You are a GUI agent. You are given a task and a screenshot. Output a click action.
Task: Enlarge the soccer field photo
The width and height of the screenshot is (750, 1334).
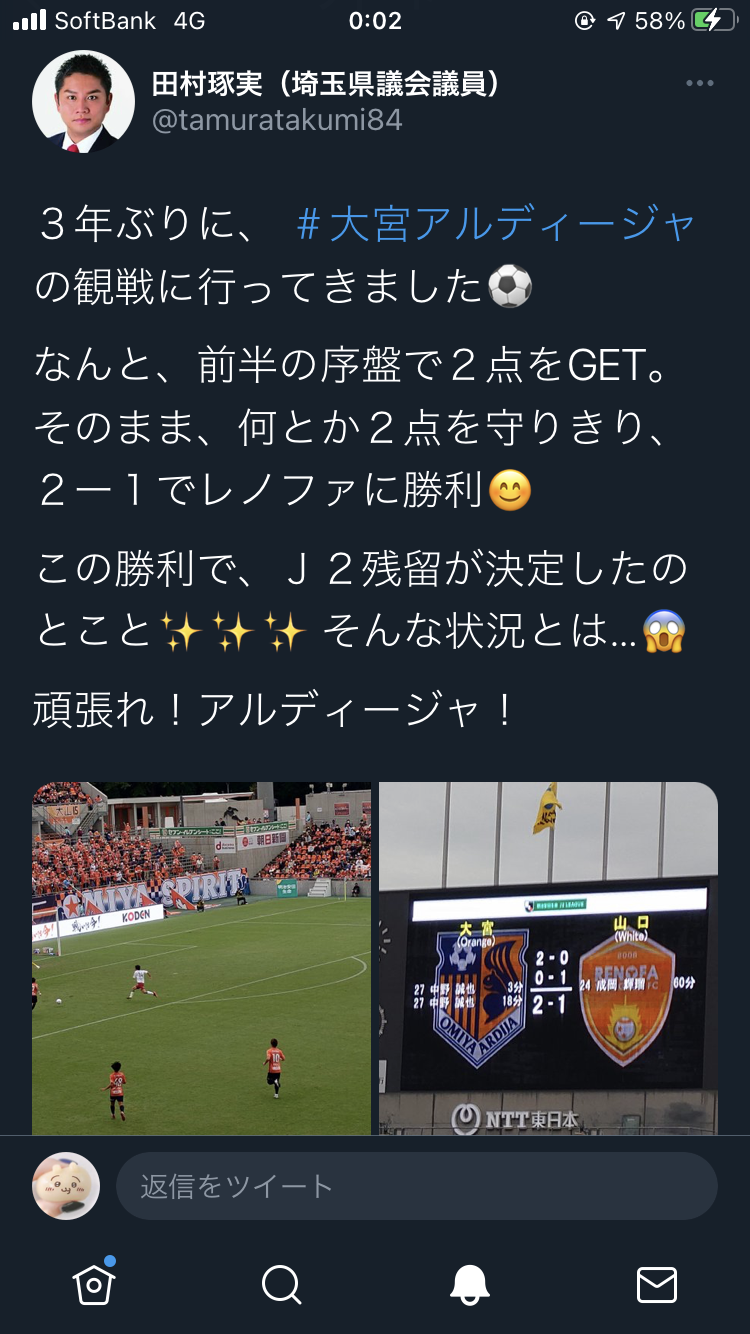click(202, 958)
